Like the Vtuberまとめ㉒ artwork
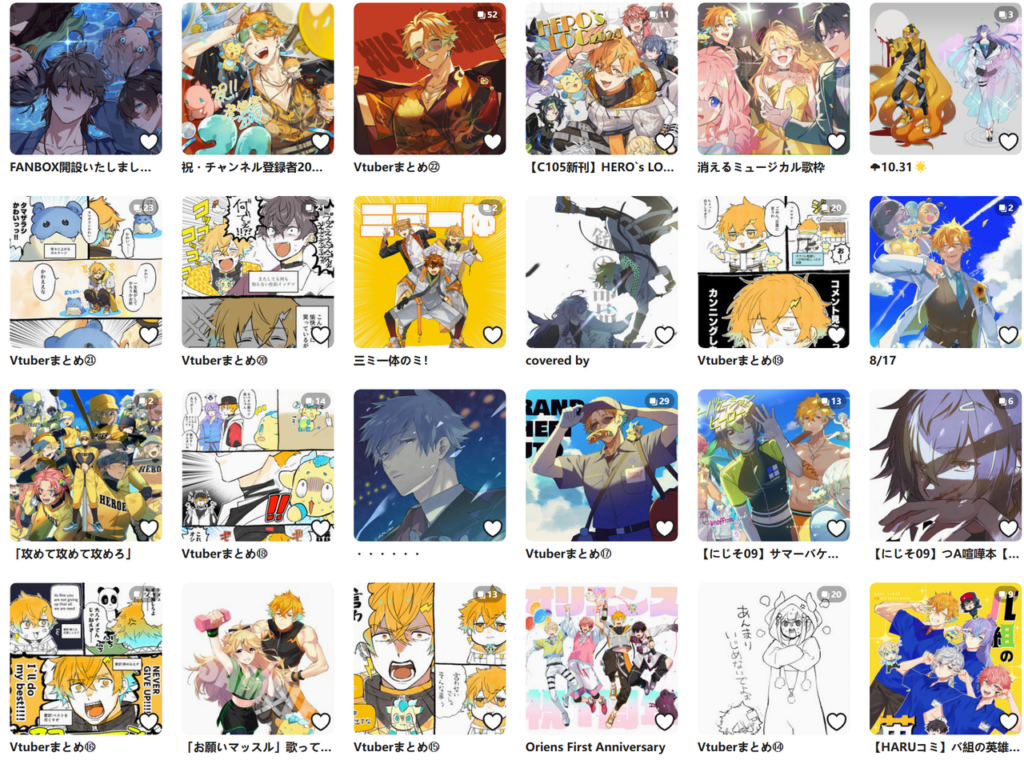 tap(492, 142)
